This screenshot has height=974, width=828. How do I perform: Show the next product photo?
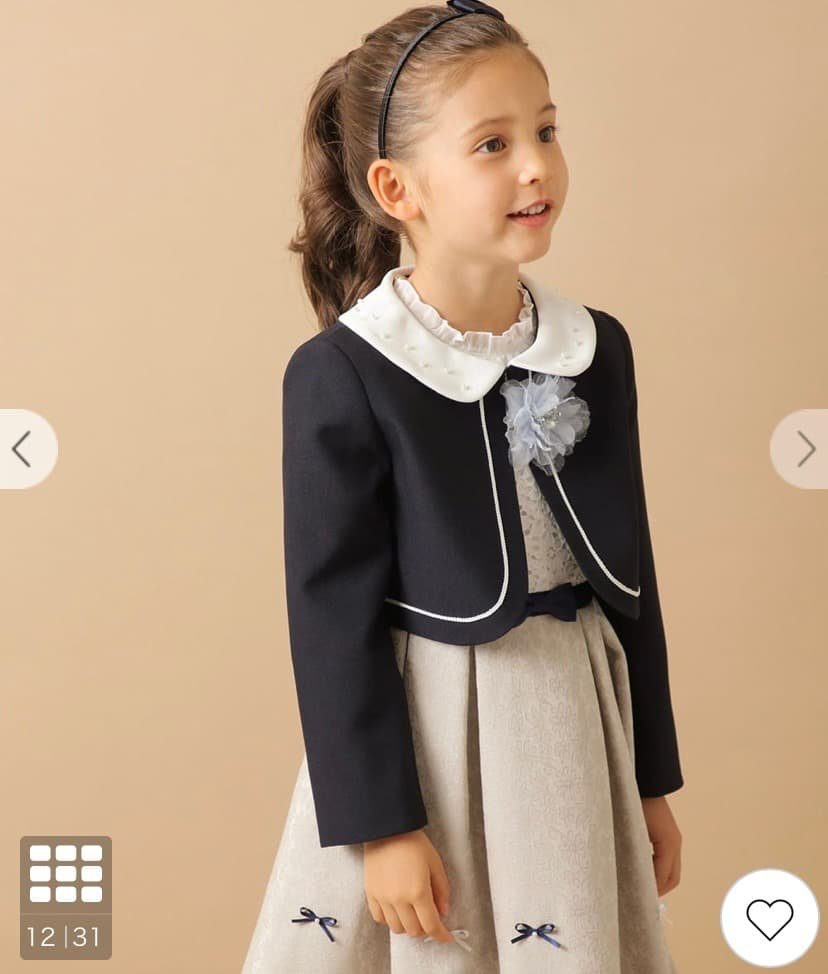pos(804,449)
